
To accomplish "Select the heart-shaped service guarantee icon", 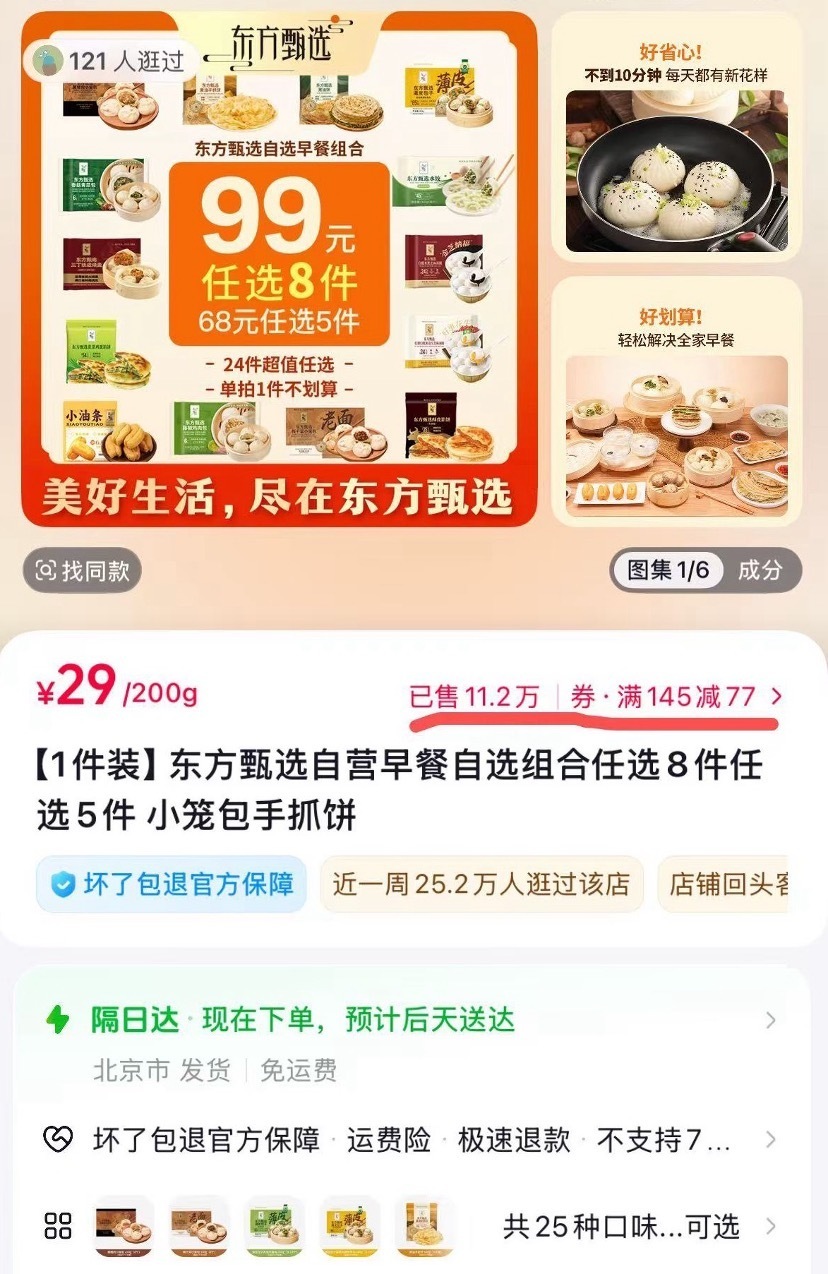I will coord(60,1140).
